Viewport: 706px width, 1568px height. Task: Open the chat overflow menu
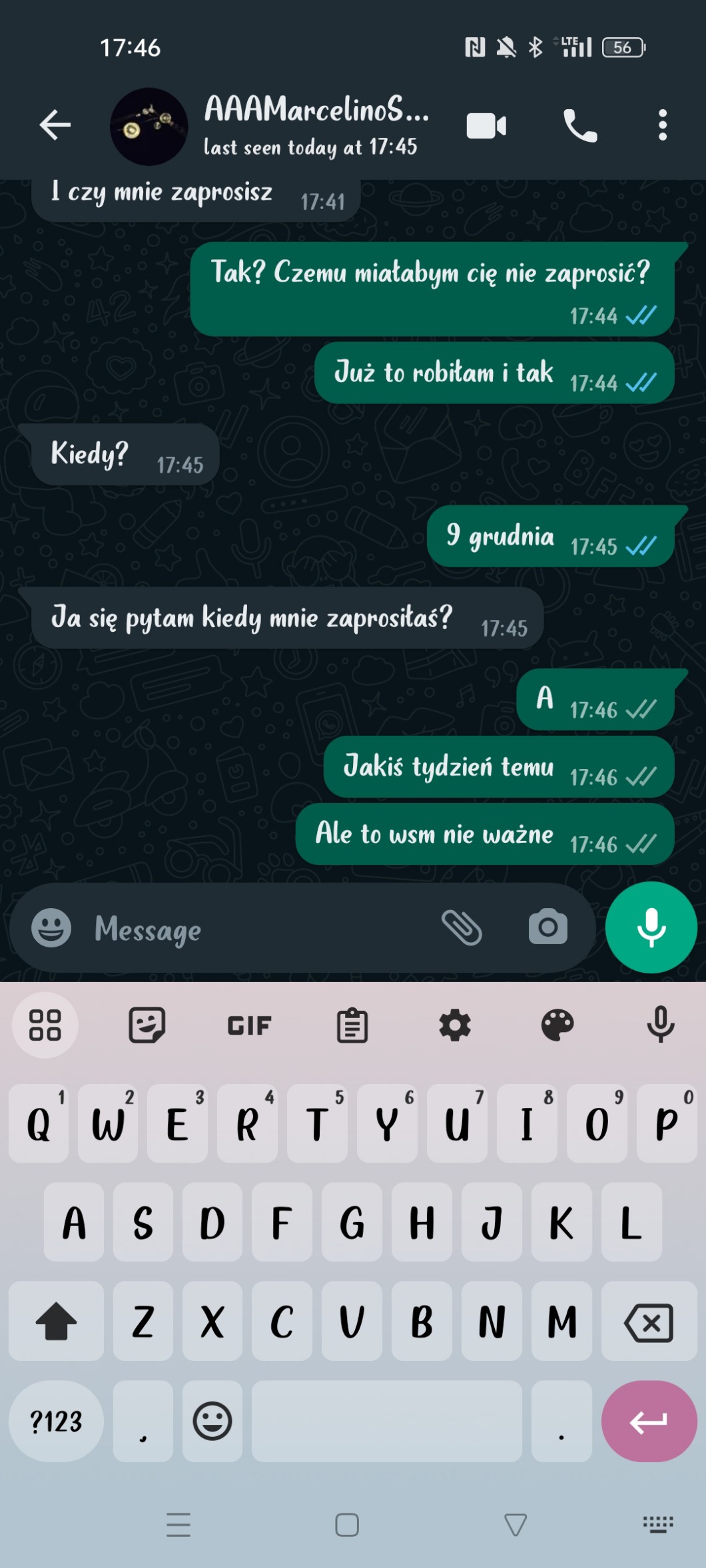(662, 126)
